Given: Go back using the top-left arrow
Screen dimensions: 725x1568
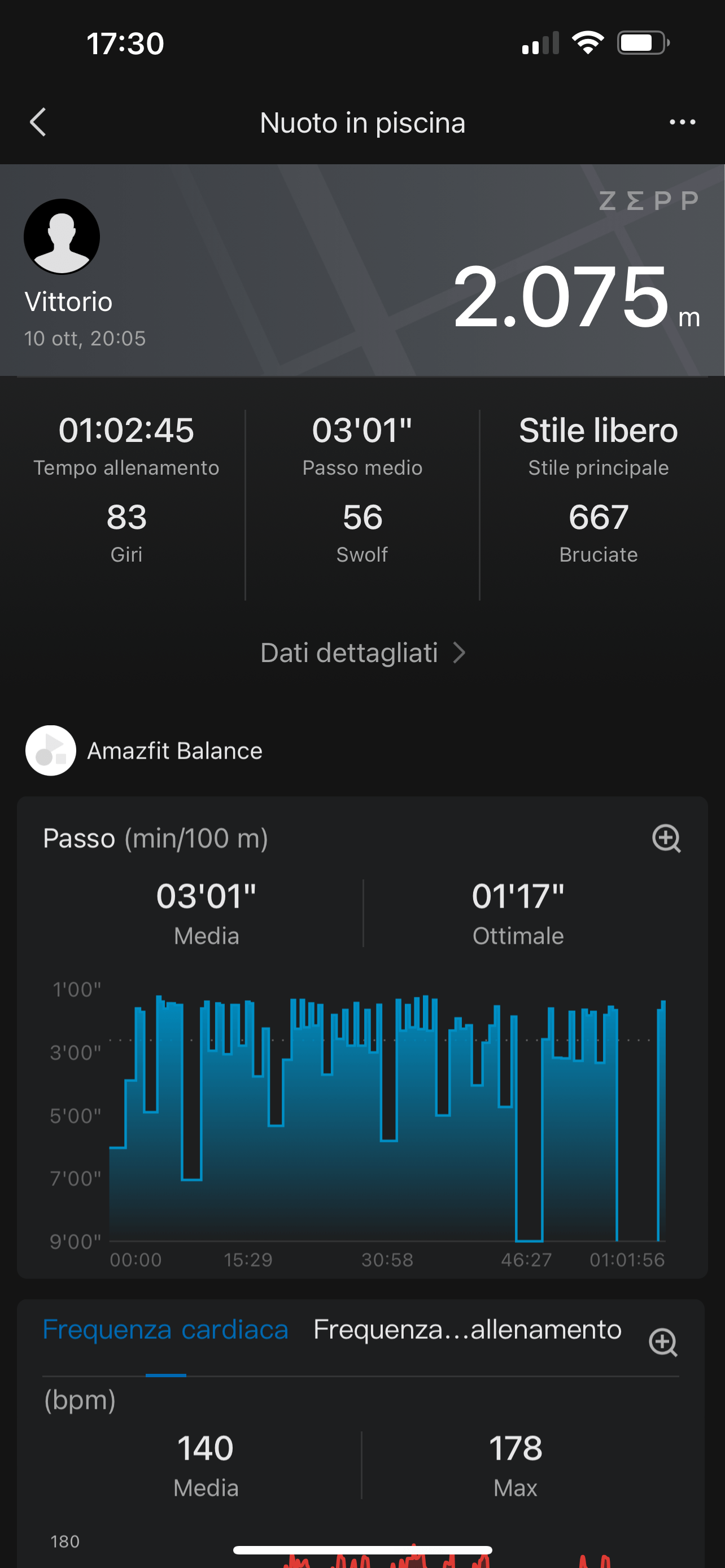Looking at the screenshot, I should (38, 122).
